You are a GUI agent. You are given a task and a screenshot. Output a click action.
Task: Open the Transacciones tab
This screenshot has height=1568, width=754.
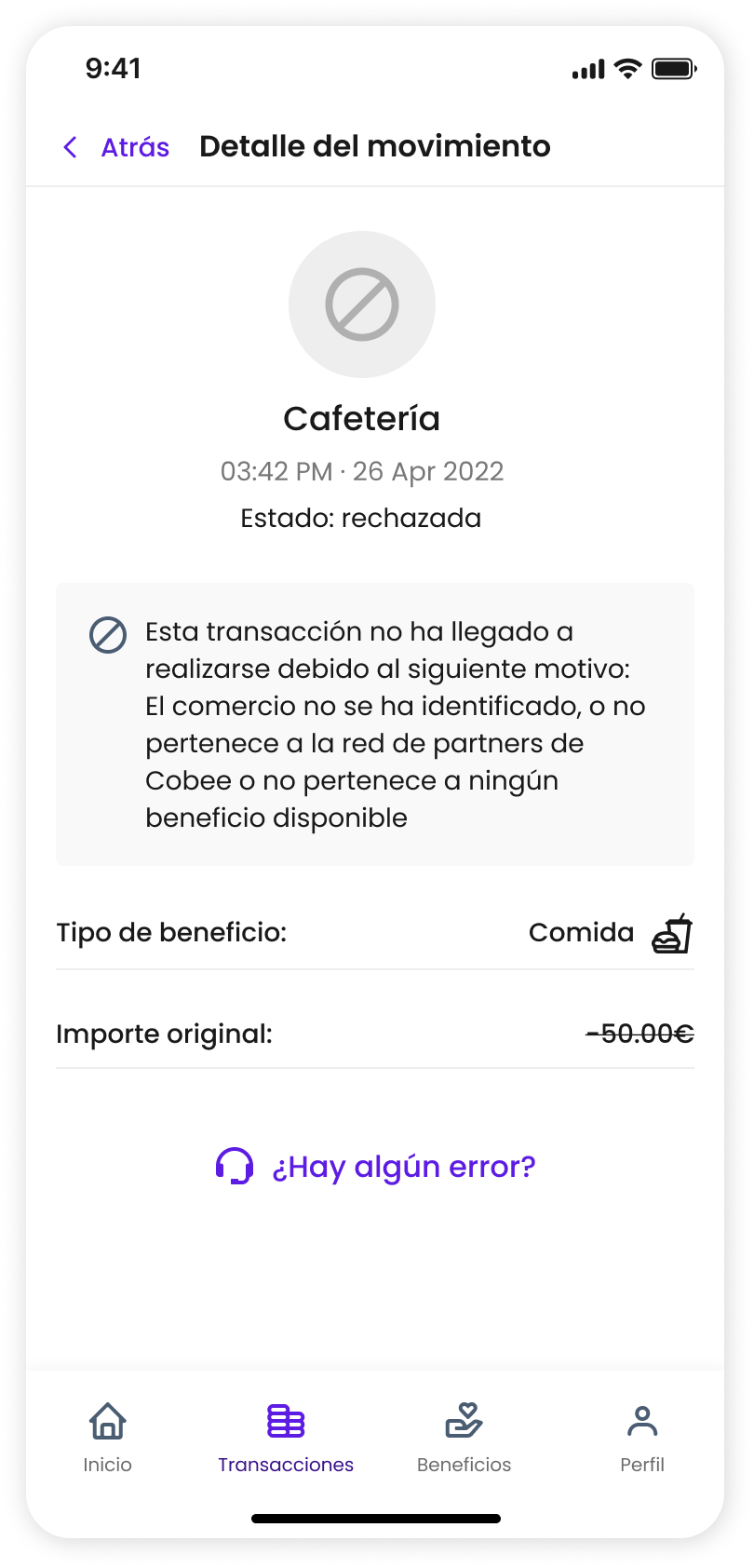286,1437
